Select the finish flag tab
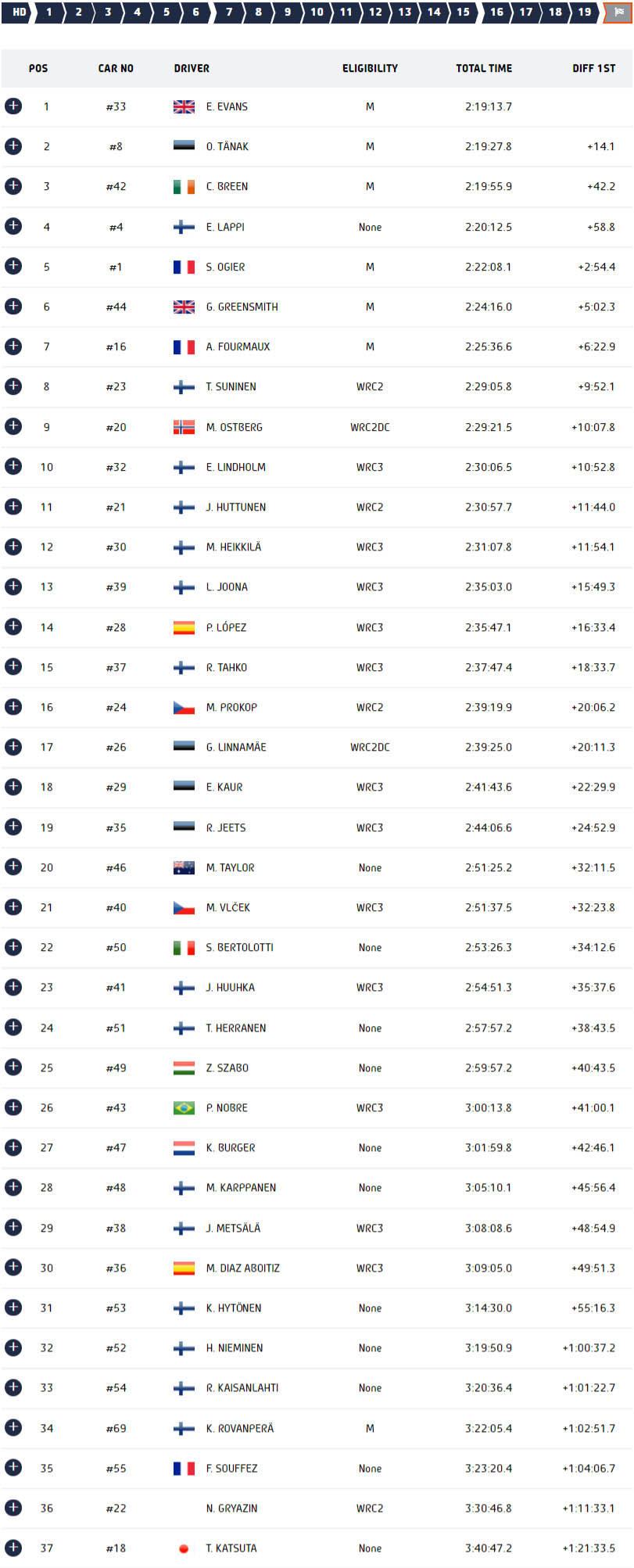Screen dimensions: 634x1568 point(618,12)
